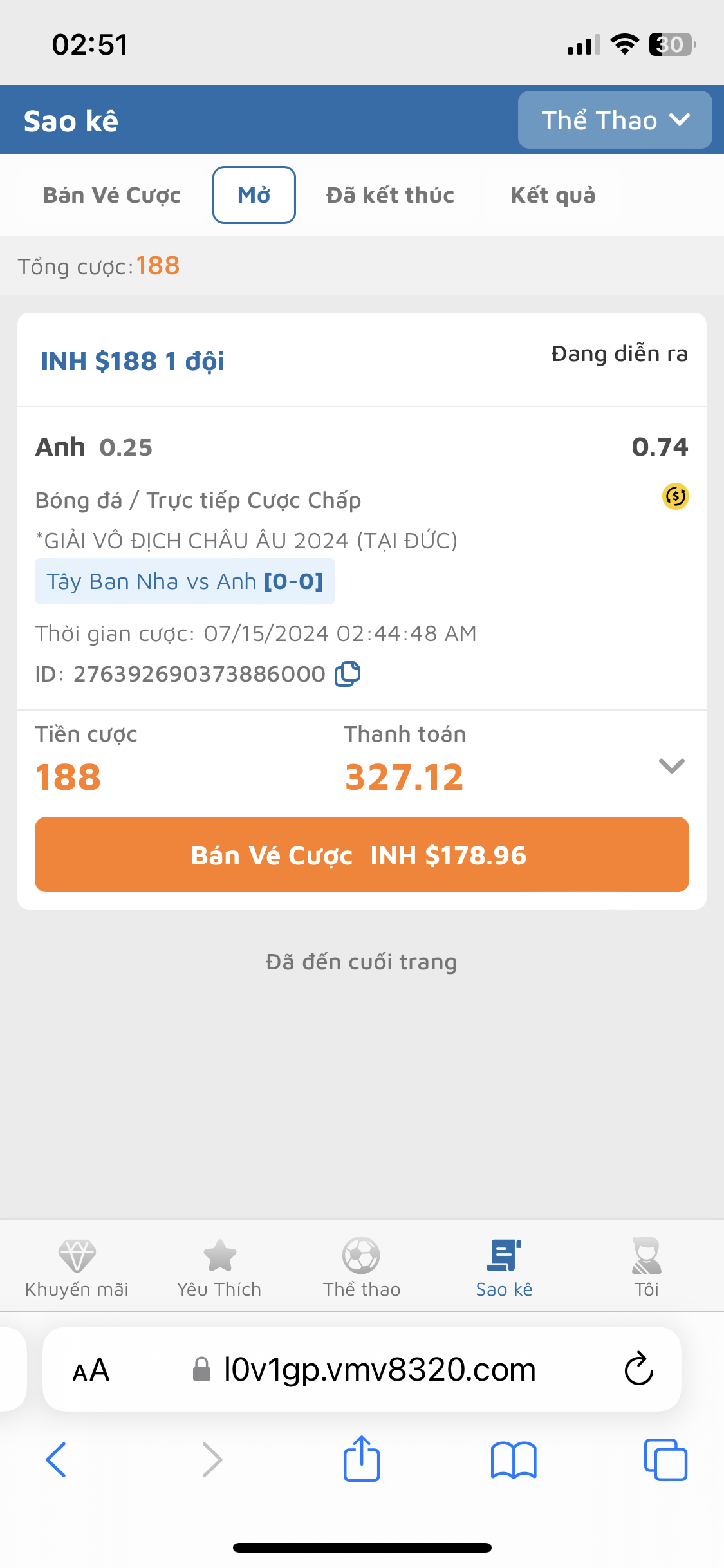Open the Tôi profile tab

[x=647, y=1267]
